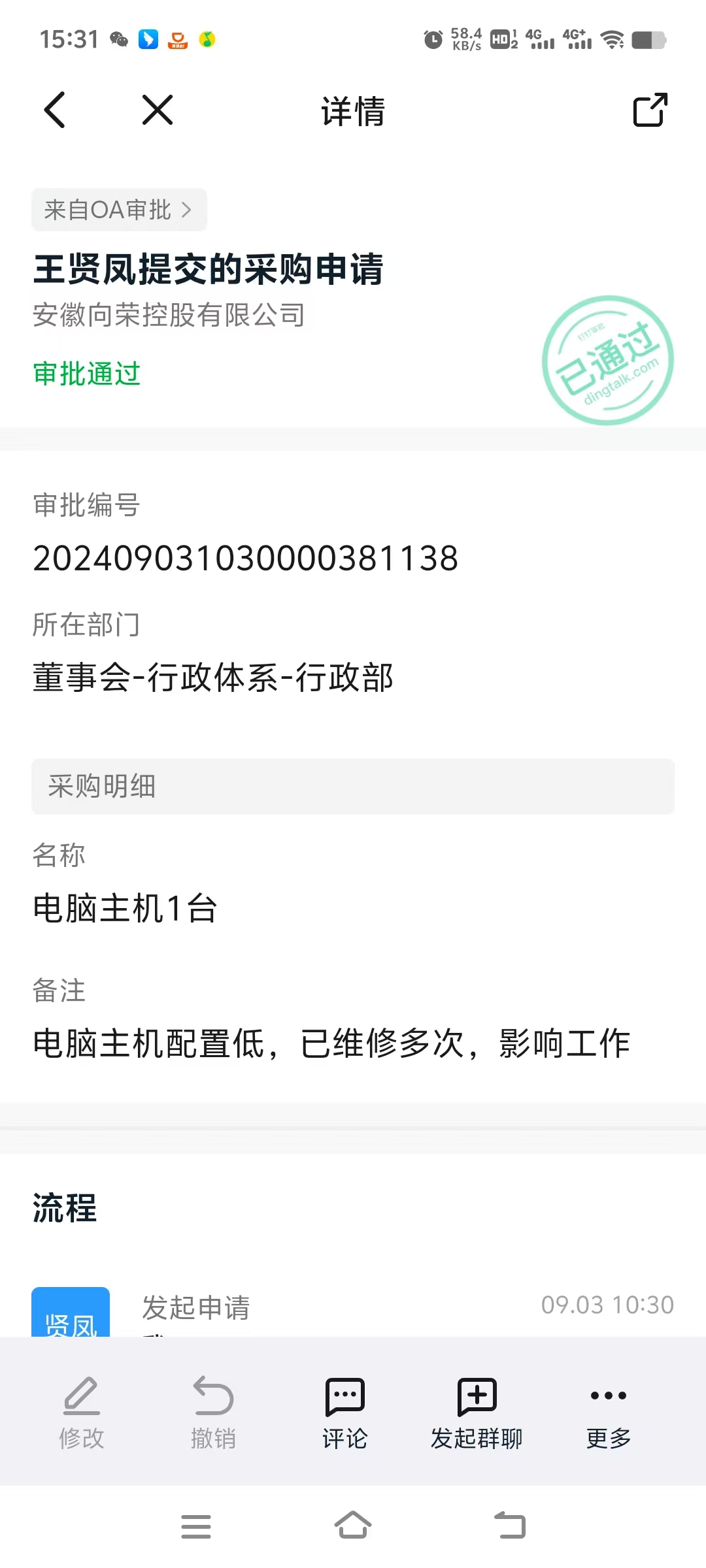706x1568 pixels.
Task: Open the 来自OA审批 chip
Action: pos(119,210)
